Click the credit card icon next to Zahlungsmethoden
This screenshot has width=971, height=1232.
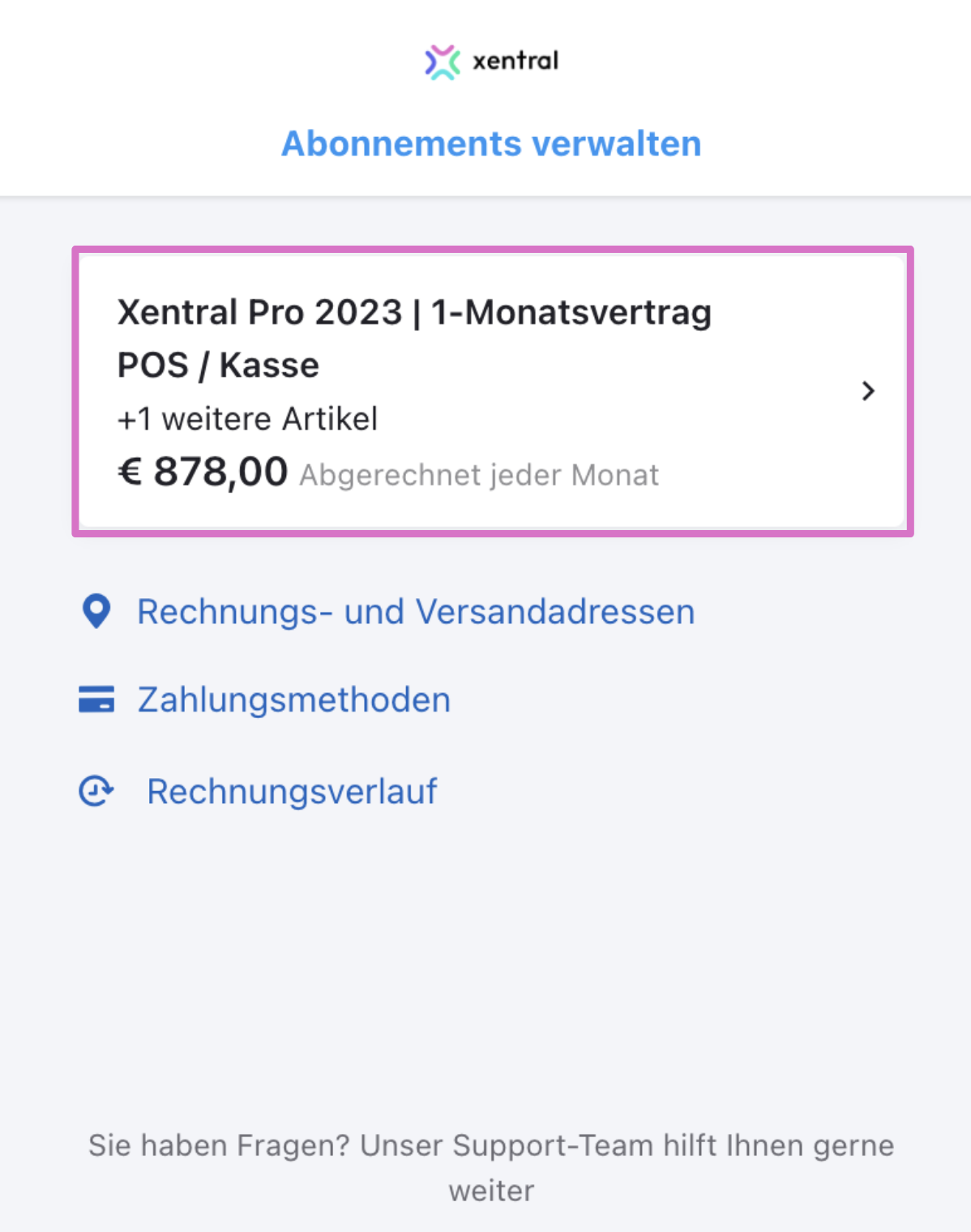[x=96, y=699]
